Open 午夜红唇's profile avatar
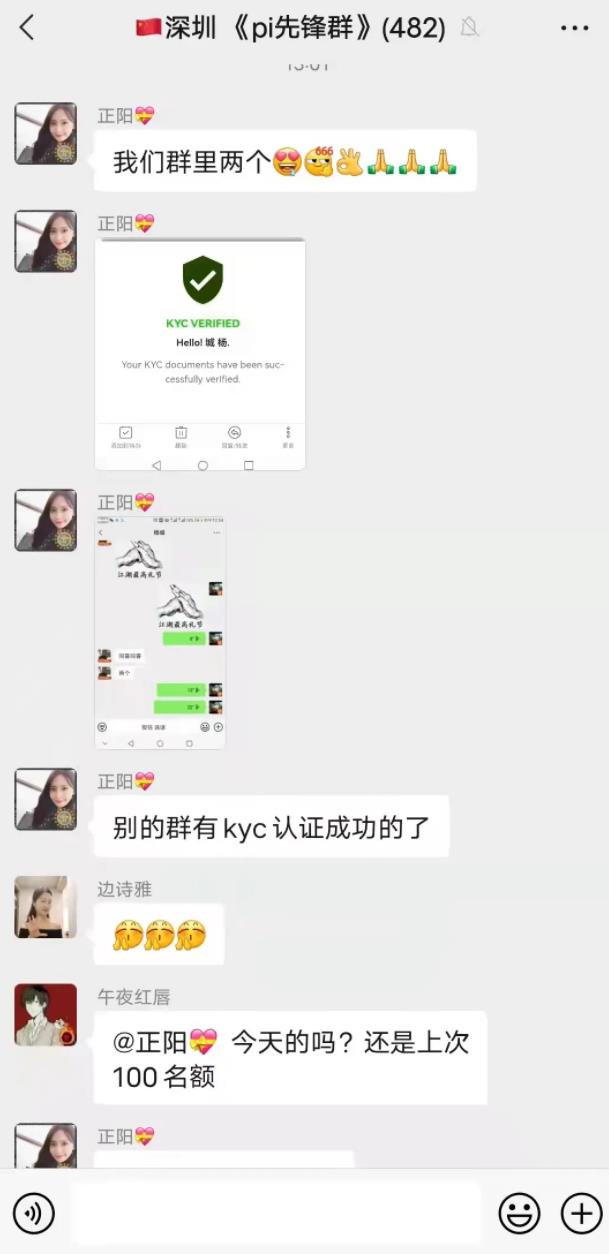Image resolution: width=609 pixels, height=1254 pixels. point(45,1015)
